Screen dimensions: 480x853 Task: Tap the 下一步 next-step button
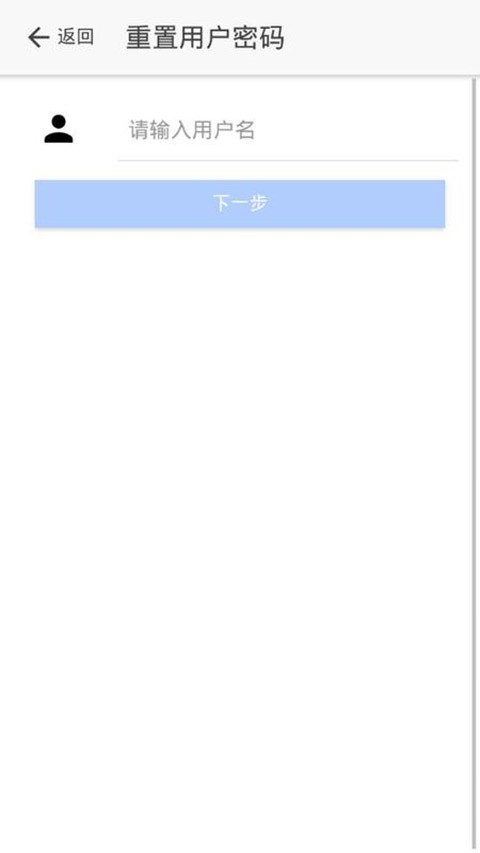240,203
